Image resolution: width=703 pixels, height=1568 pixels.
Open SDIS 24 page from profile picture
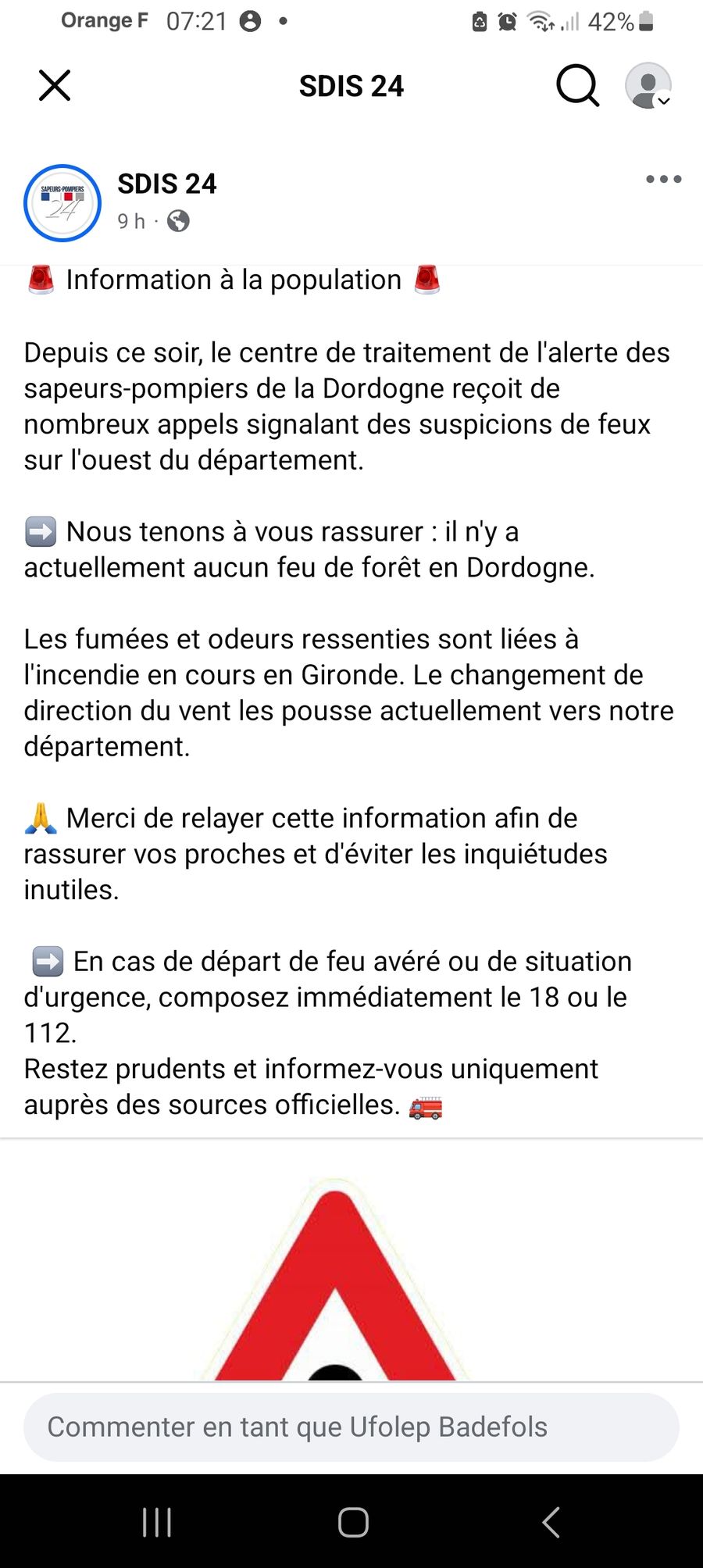[x=62, y=203]
